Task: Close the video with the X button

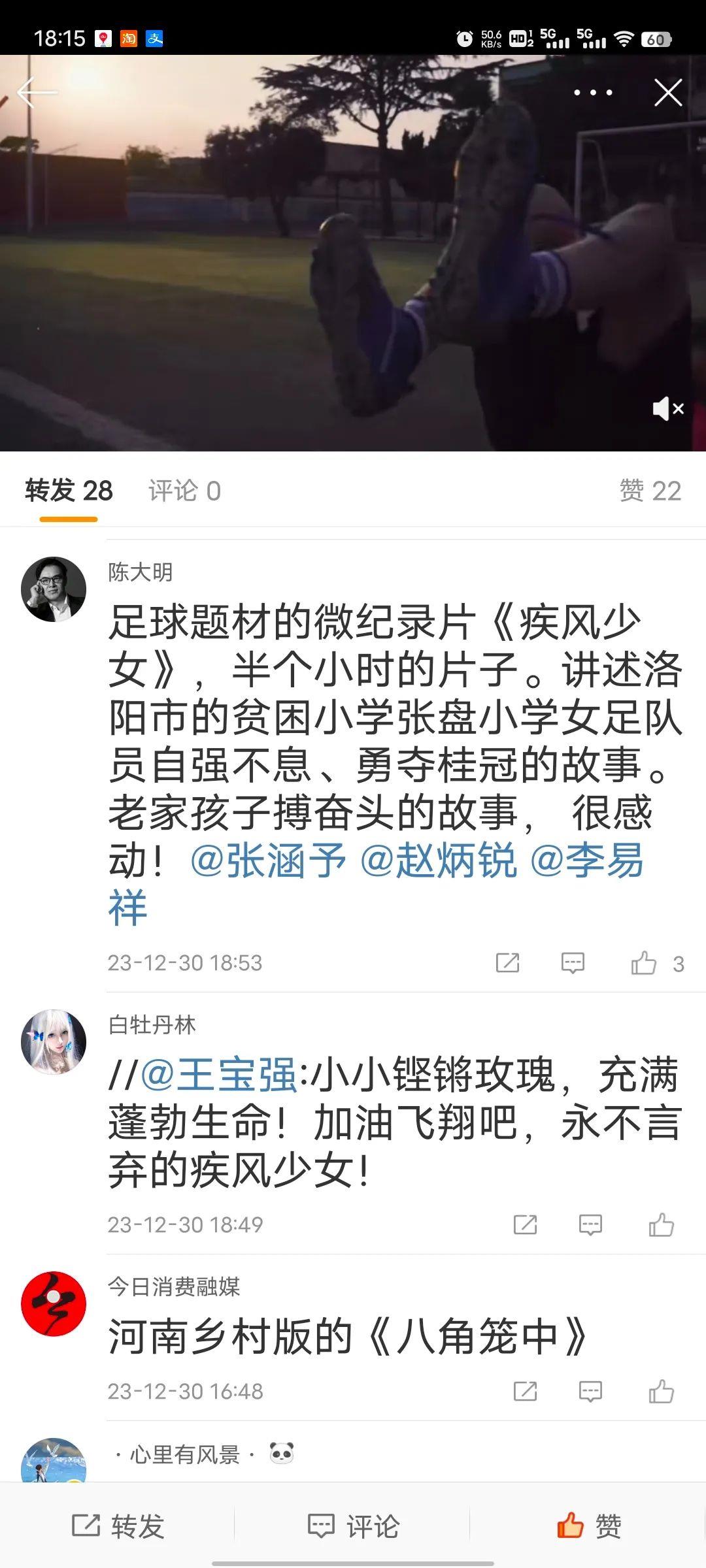Action: (x=668, y=93)
